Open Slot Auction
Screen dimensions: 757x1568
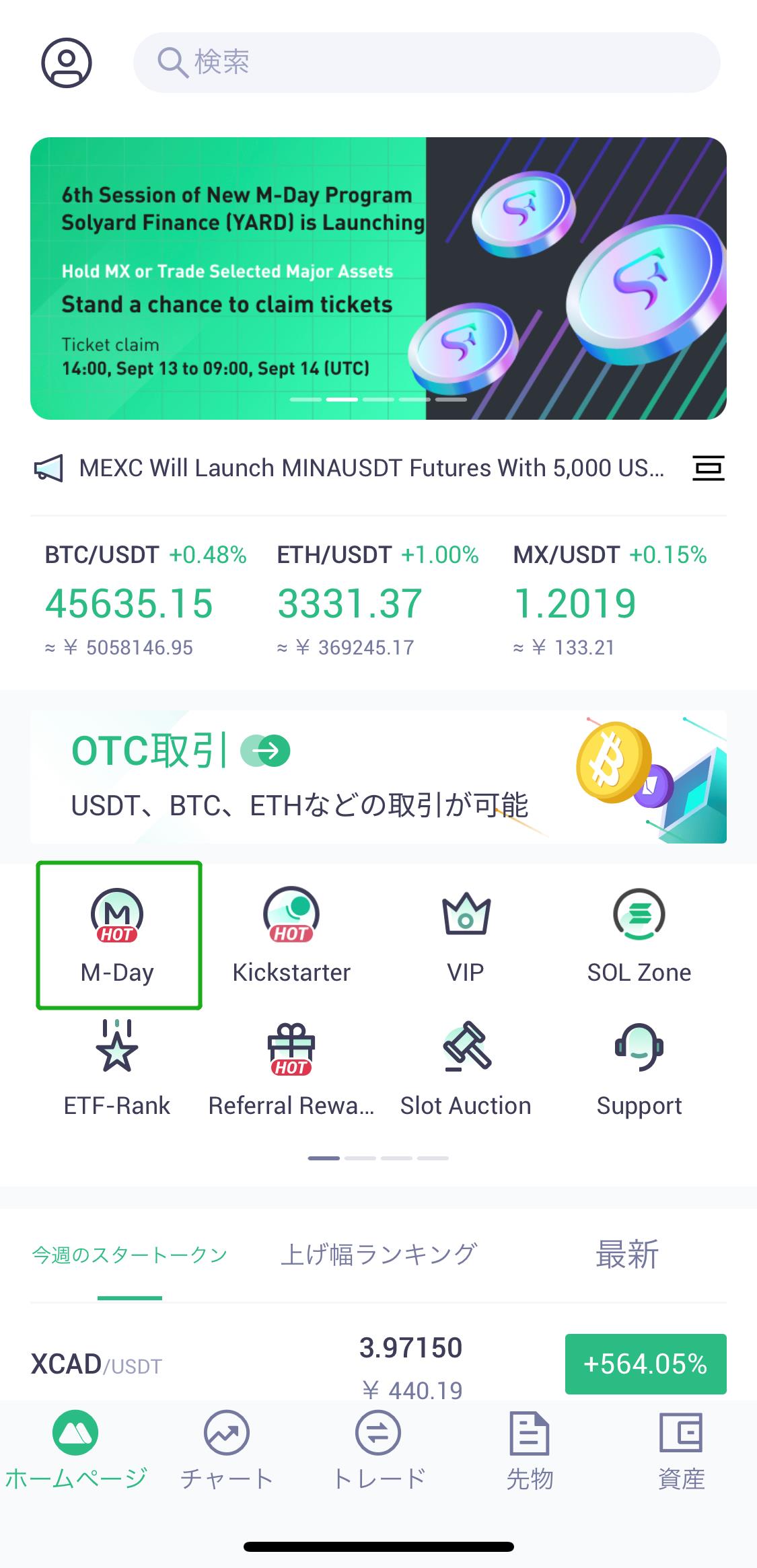tap(466, 1070)
